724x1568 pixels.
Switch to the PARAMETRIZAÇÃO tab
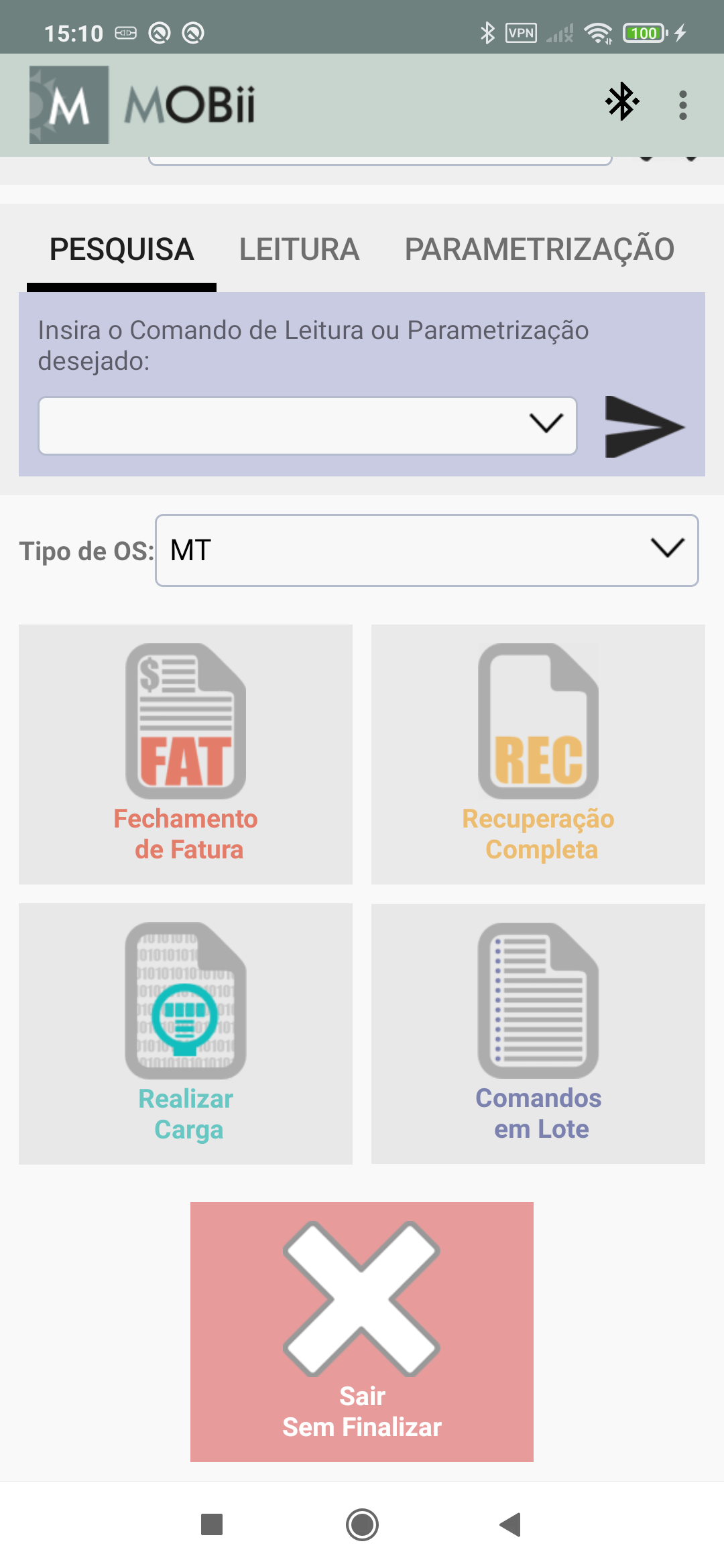point(539,250)
